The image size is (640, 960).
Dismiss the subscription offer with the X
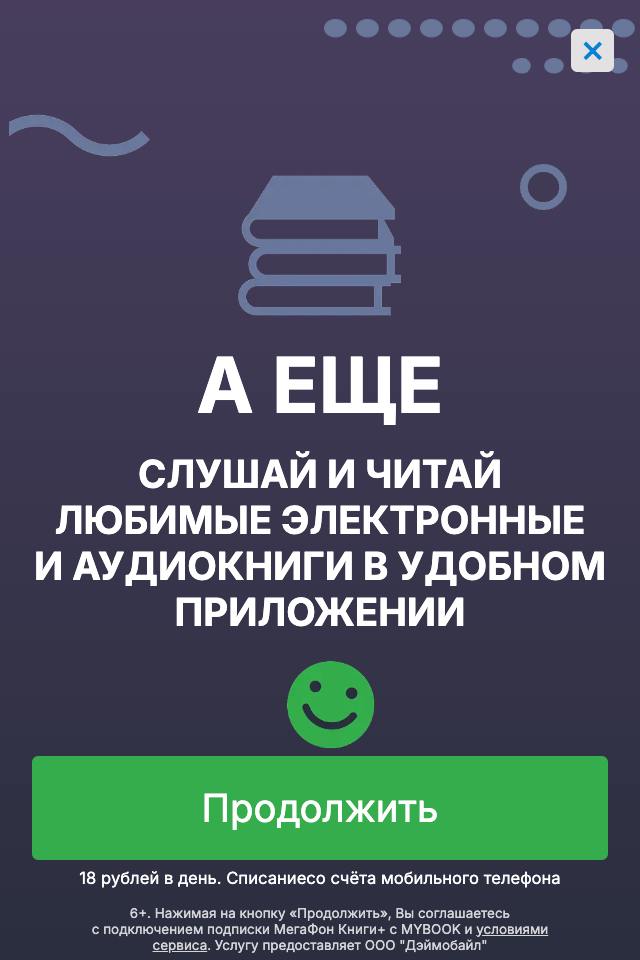(x=592, y=50)
